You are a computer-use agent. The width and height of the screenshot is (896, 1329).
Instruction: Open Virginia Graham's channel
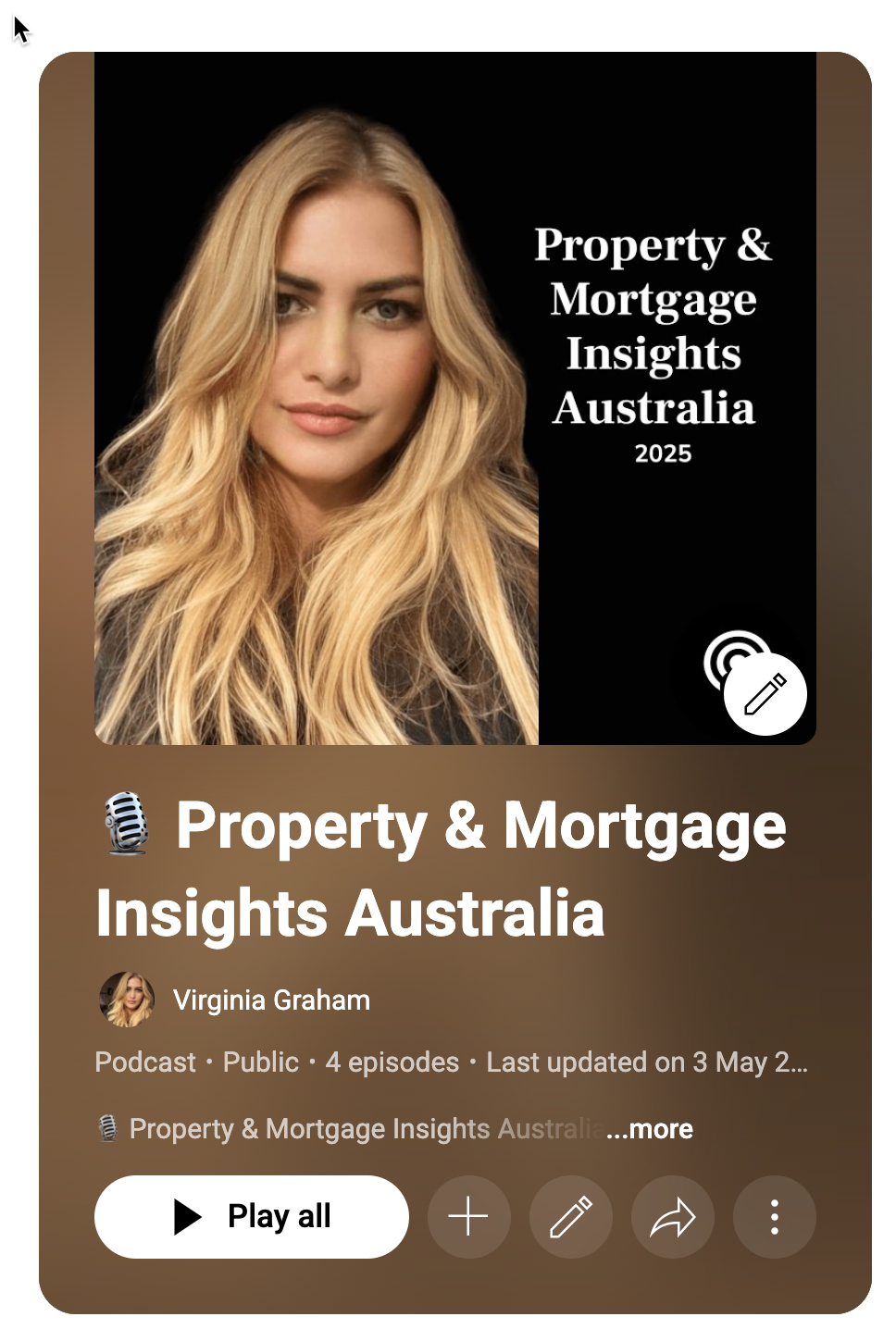click(x=270, y=1000)
